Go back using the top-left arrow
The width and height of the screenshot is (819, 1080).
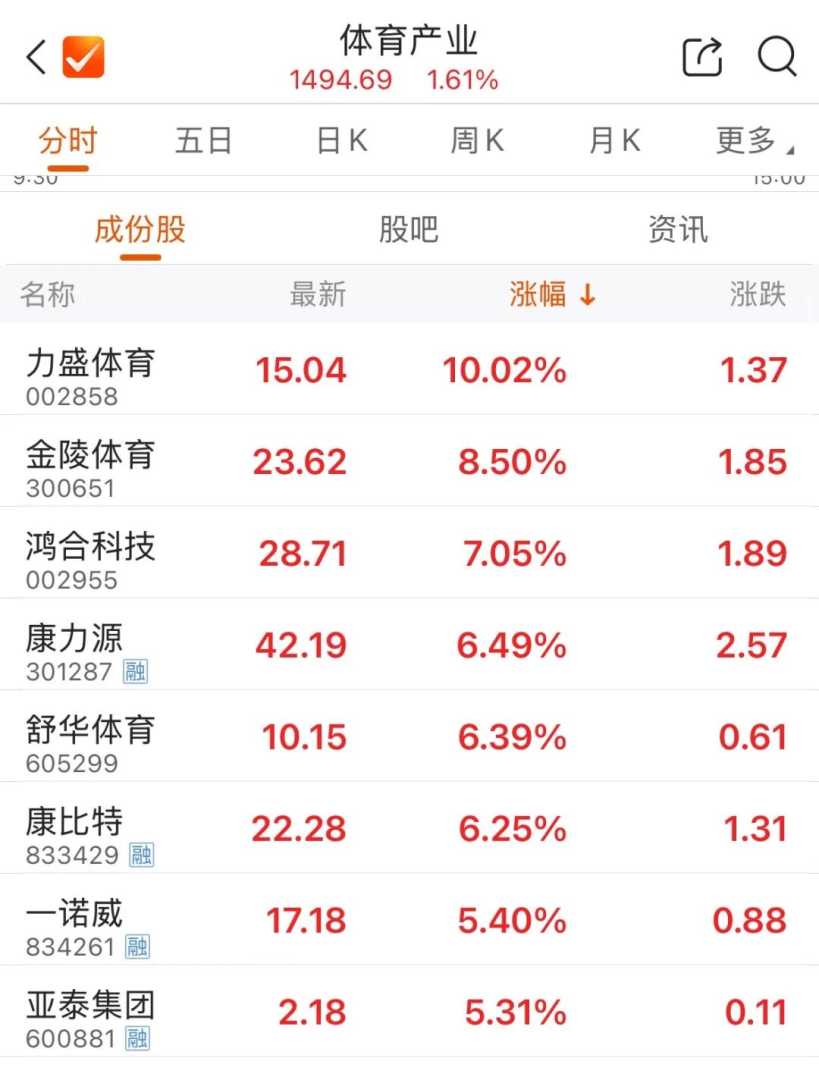(x=36, y=57)
